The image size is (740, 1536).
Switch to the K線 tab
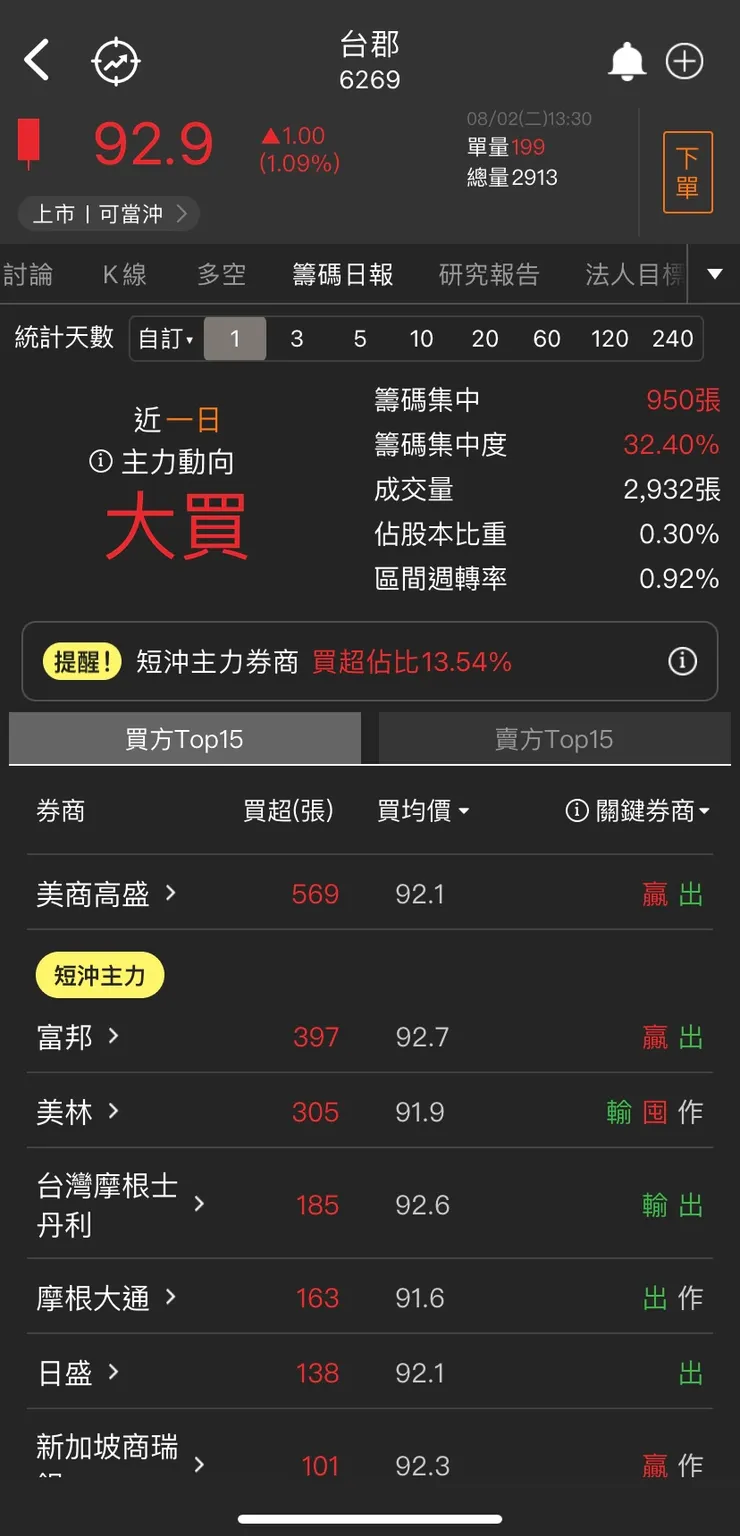(x=124, y=274)
